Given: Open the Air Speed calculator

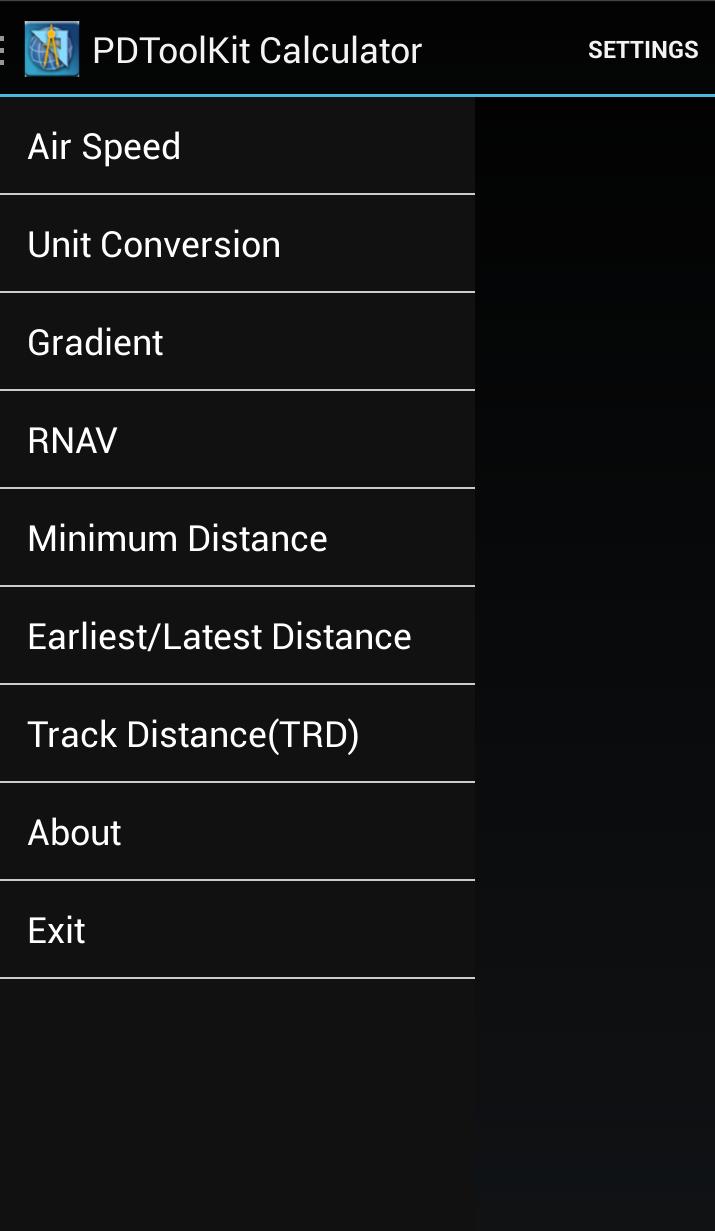Looking at the screenshot, I should [x=236, y=147].
